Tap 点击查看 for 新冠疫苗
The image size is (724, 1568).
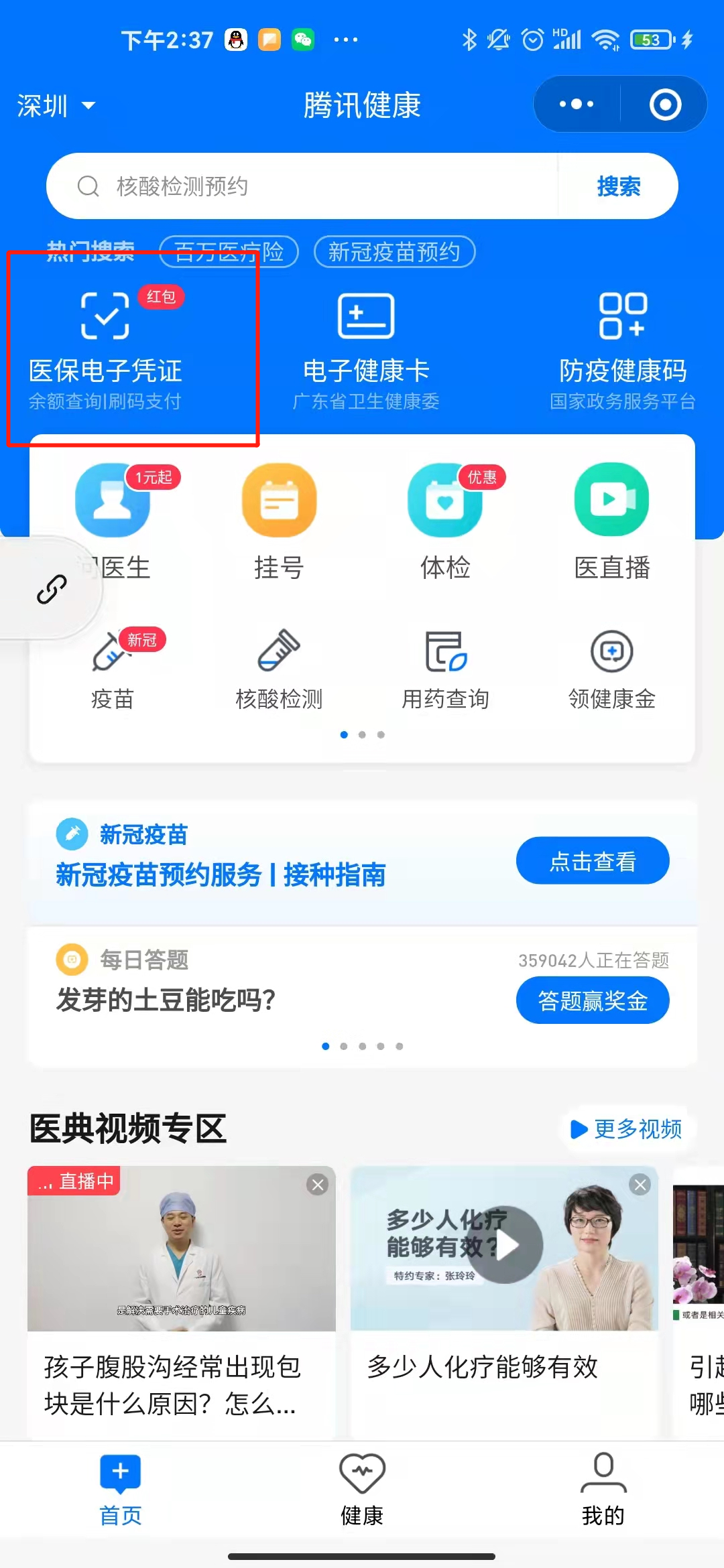coord(593,861)
